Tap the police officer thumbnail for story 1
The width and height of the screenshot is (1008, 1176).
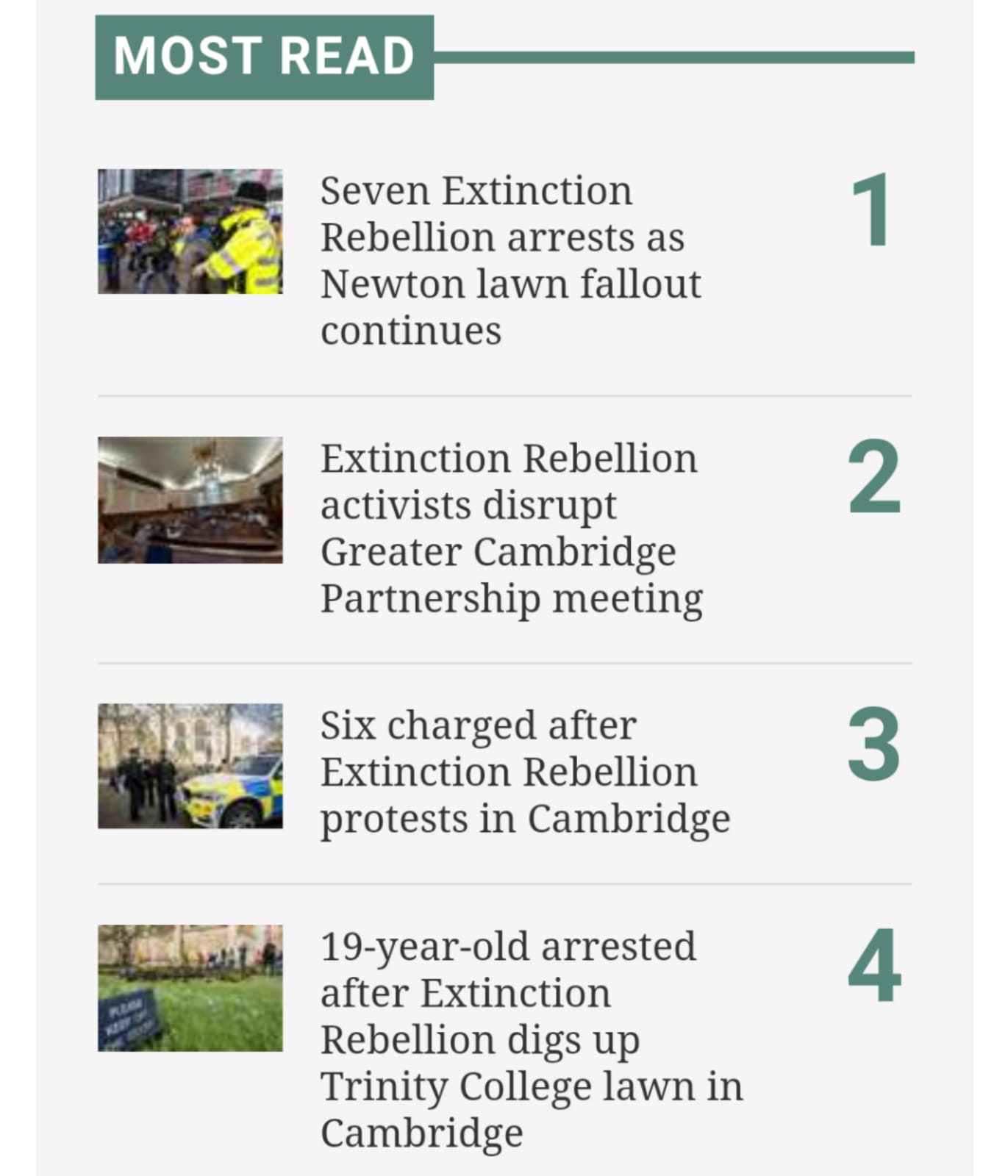point(190,232)
